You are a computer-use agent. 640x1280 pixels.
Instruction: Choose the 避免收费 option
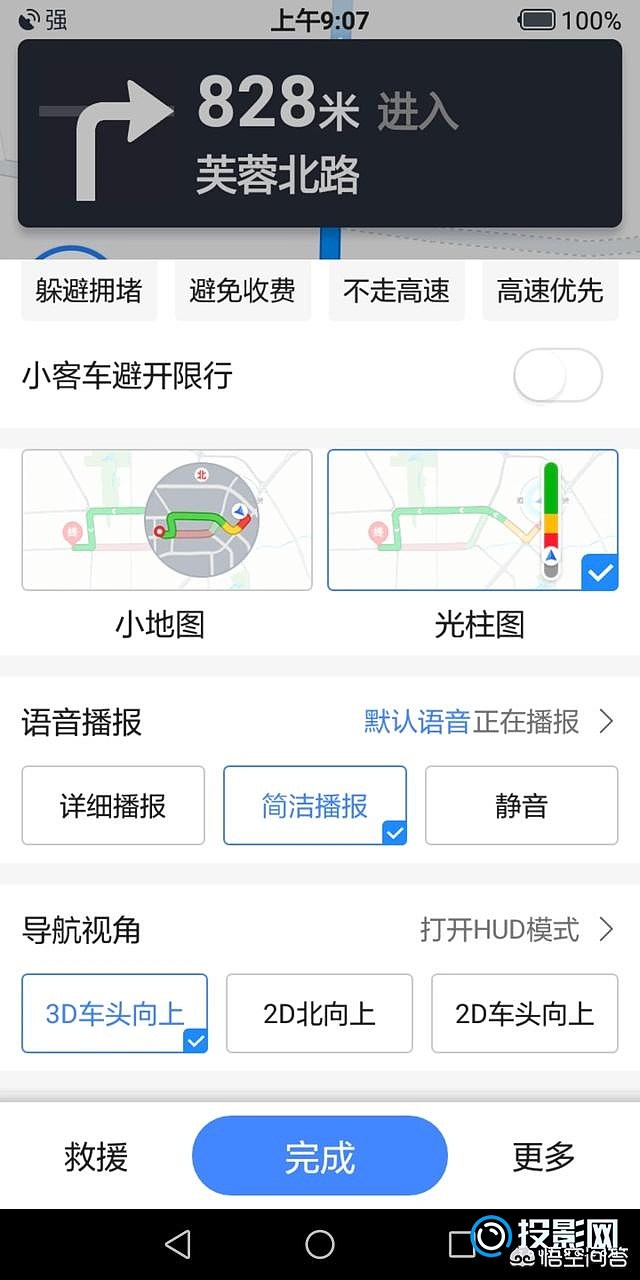coord(243,291)
